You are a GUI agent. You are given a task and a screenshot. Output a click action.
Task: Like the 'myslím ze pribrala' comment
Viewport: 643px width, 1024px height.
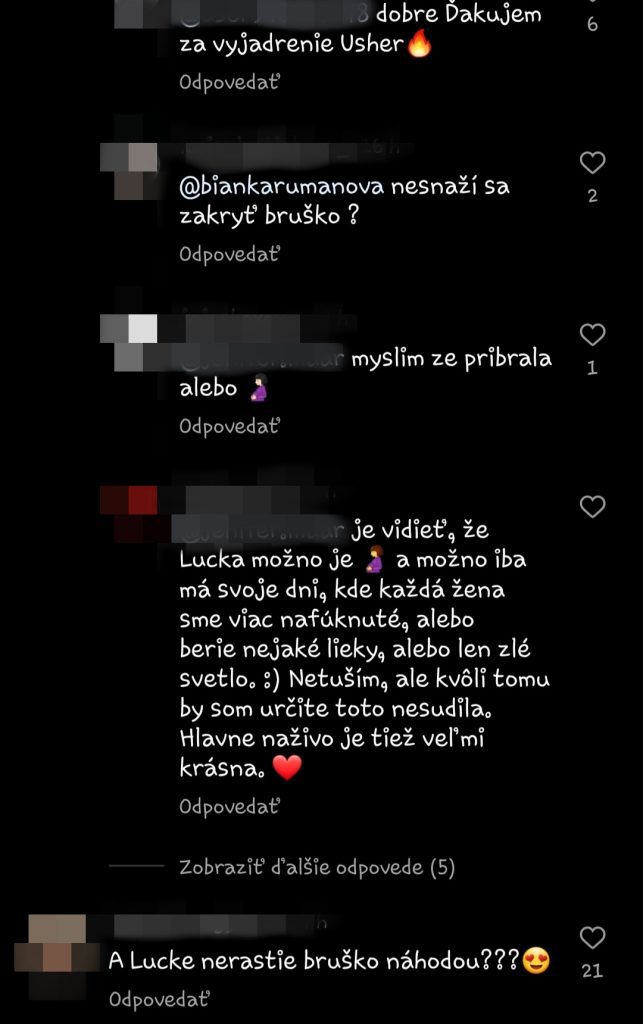pos(592,335)
